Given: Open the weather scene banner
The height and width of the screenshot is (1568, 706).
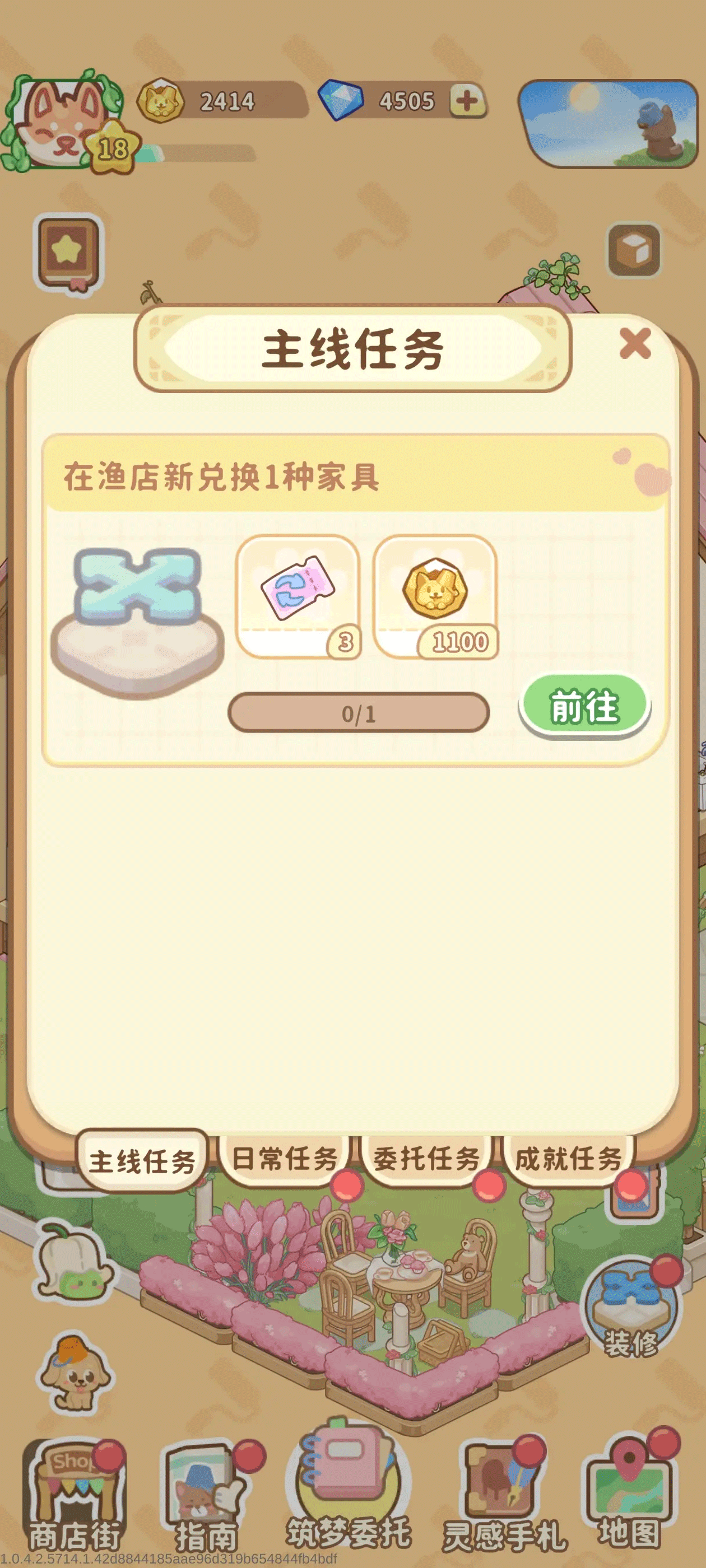Looking at the screenshot, I should coord(608,124).
